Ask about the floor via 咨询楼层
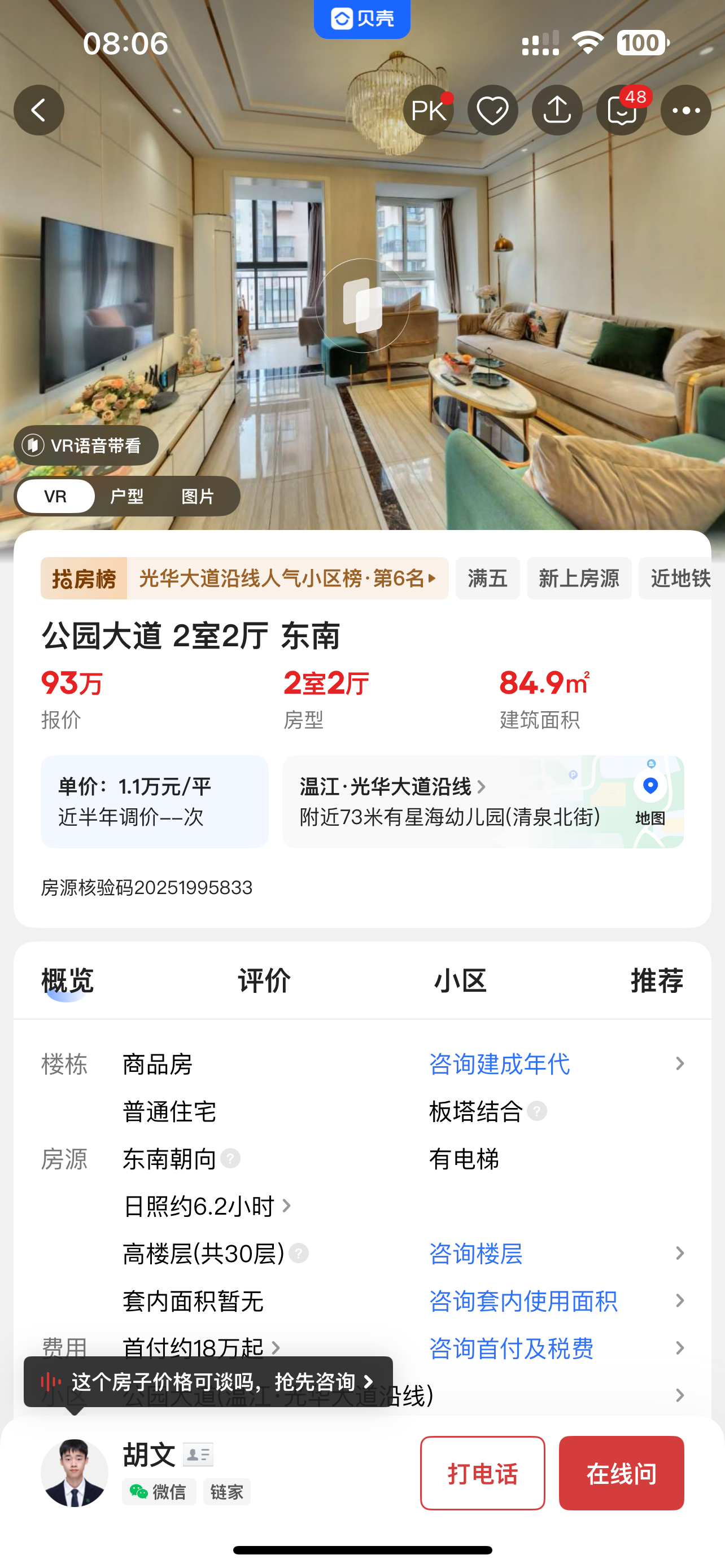This screenshot has width=725, height=1568. [x=476, y=1253]
